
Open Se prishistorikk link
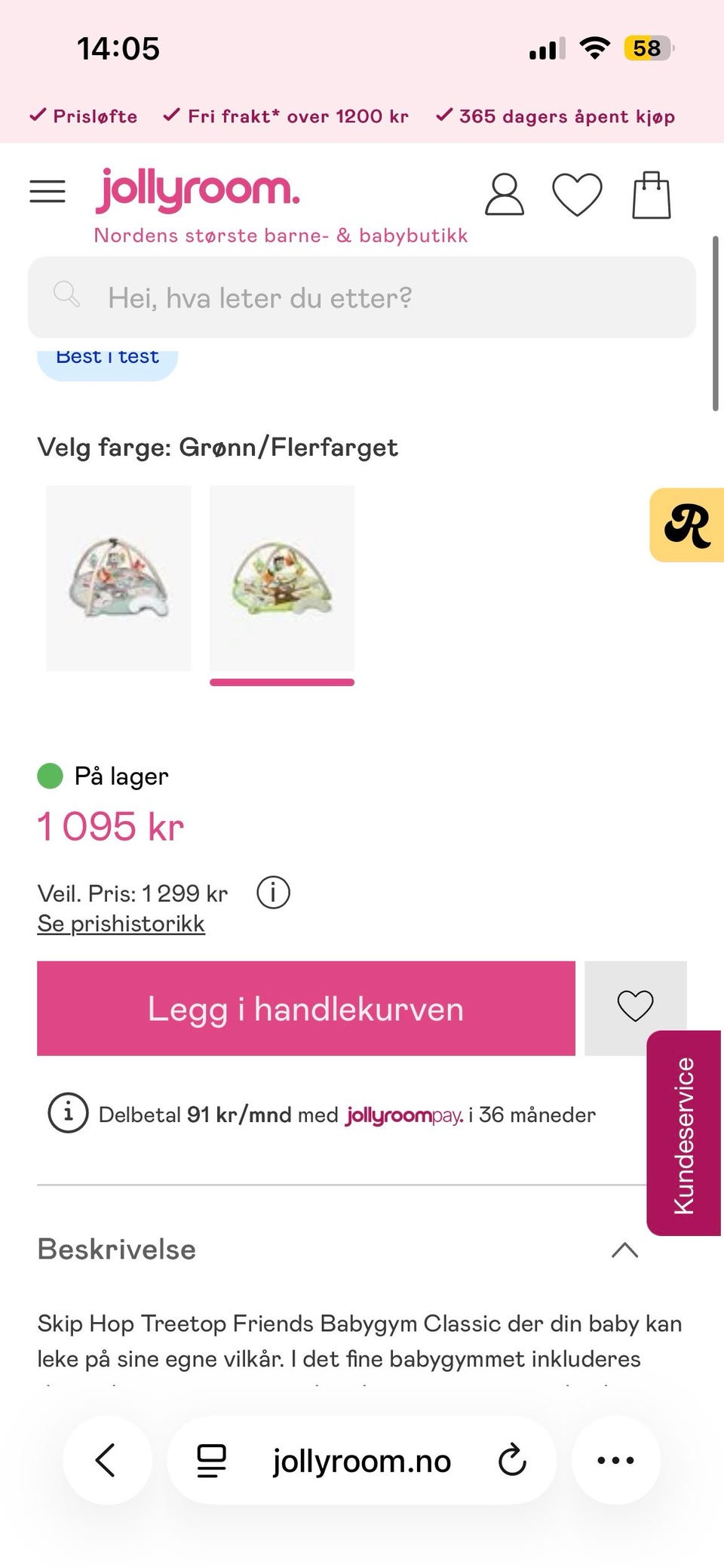[121, 922]
